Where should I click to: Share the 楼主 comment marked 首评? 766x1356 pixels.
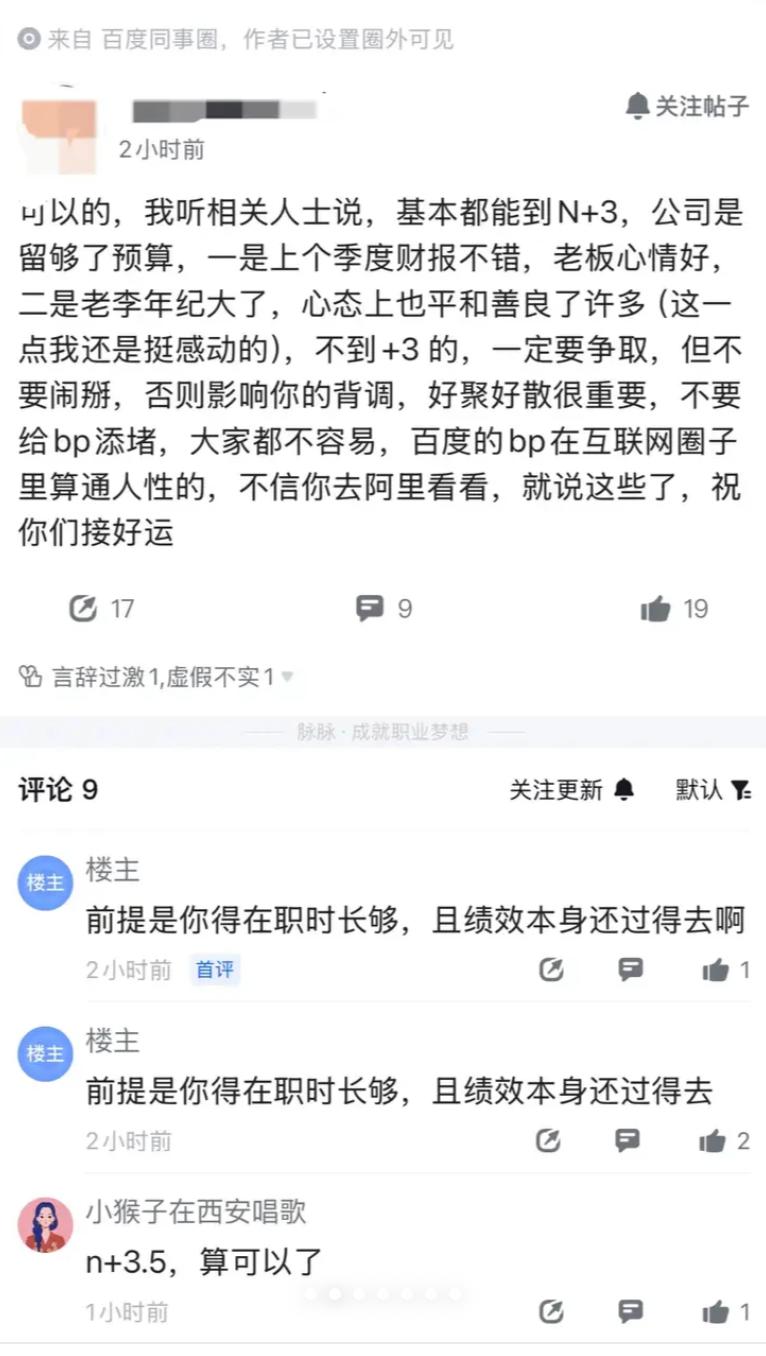click(551, 969)
